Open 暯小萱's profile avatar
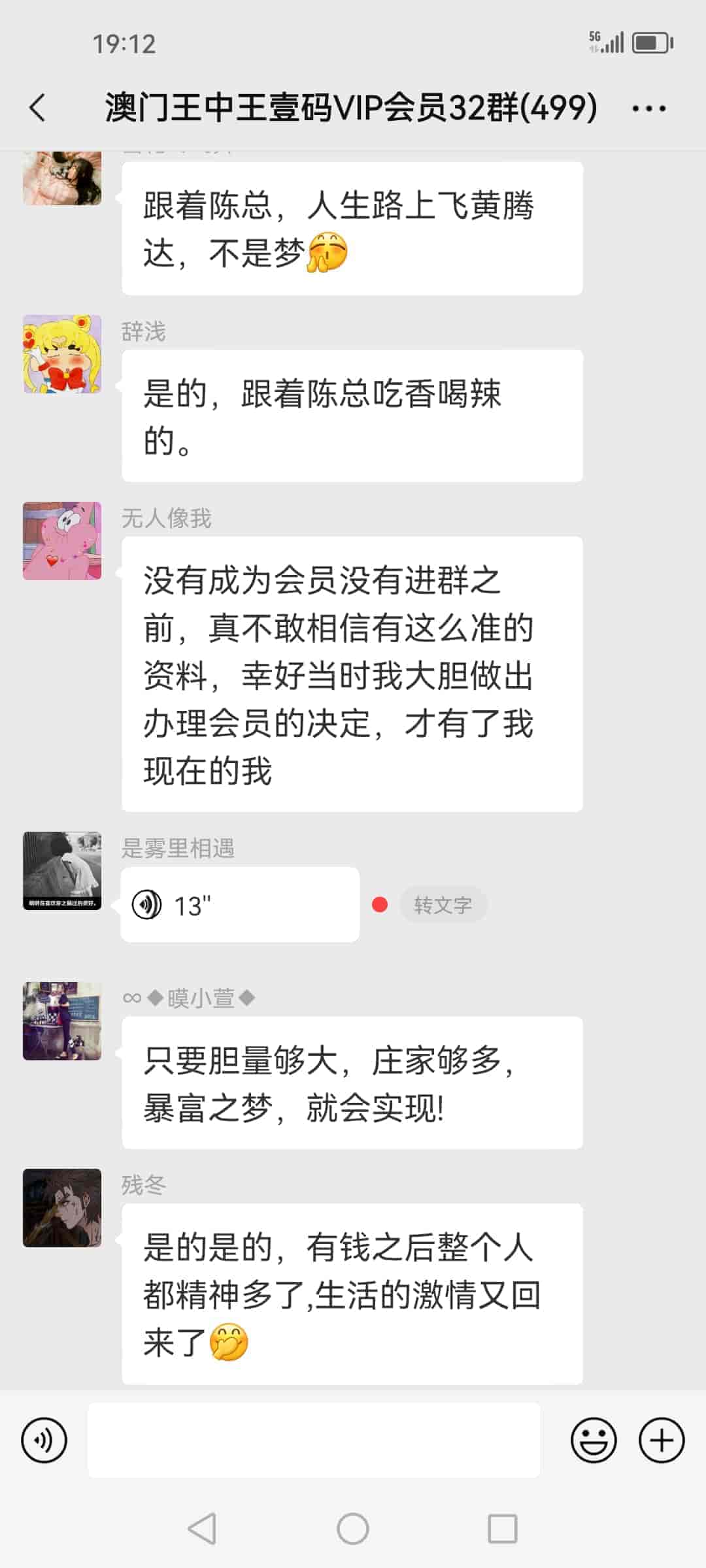Viewport: 706px width, 1568px height. [x=62, y=1021]
